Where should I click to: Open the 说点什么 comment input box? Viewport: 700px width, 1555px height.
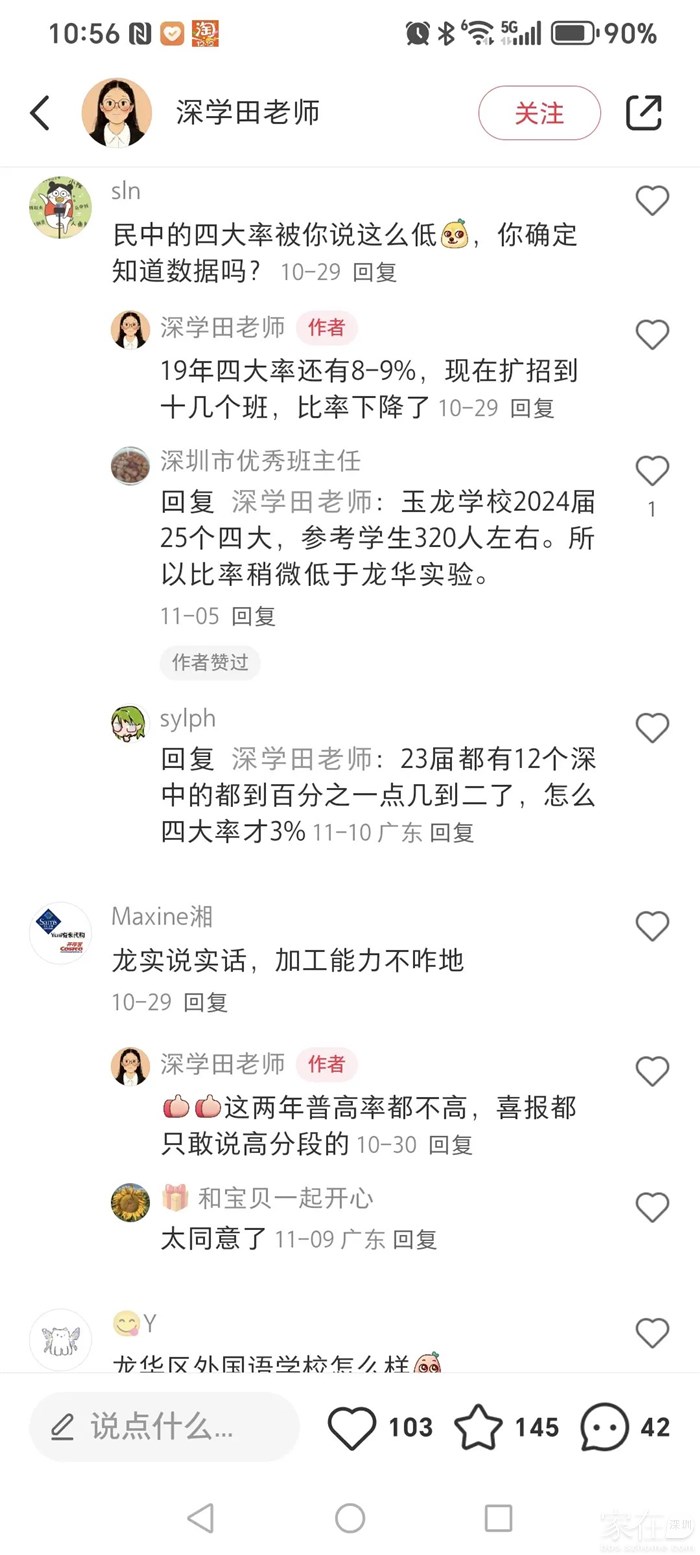[x=165, y=1427]
